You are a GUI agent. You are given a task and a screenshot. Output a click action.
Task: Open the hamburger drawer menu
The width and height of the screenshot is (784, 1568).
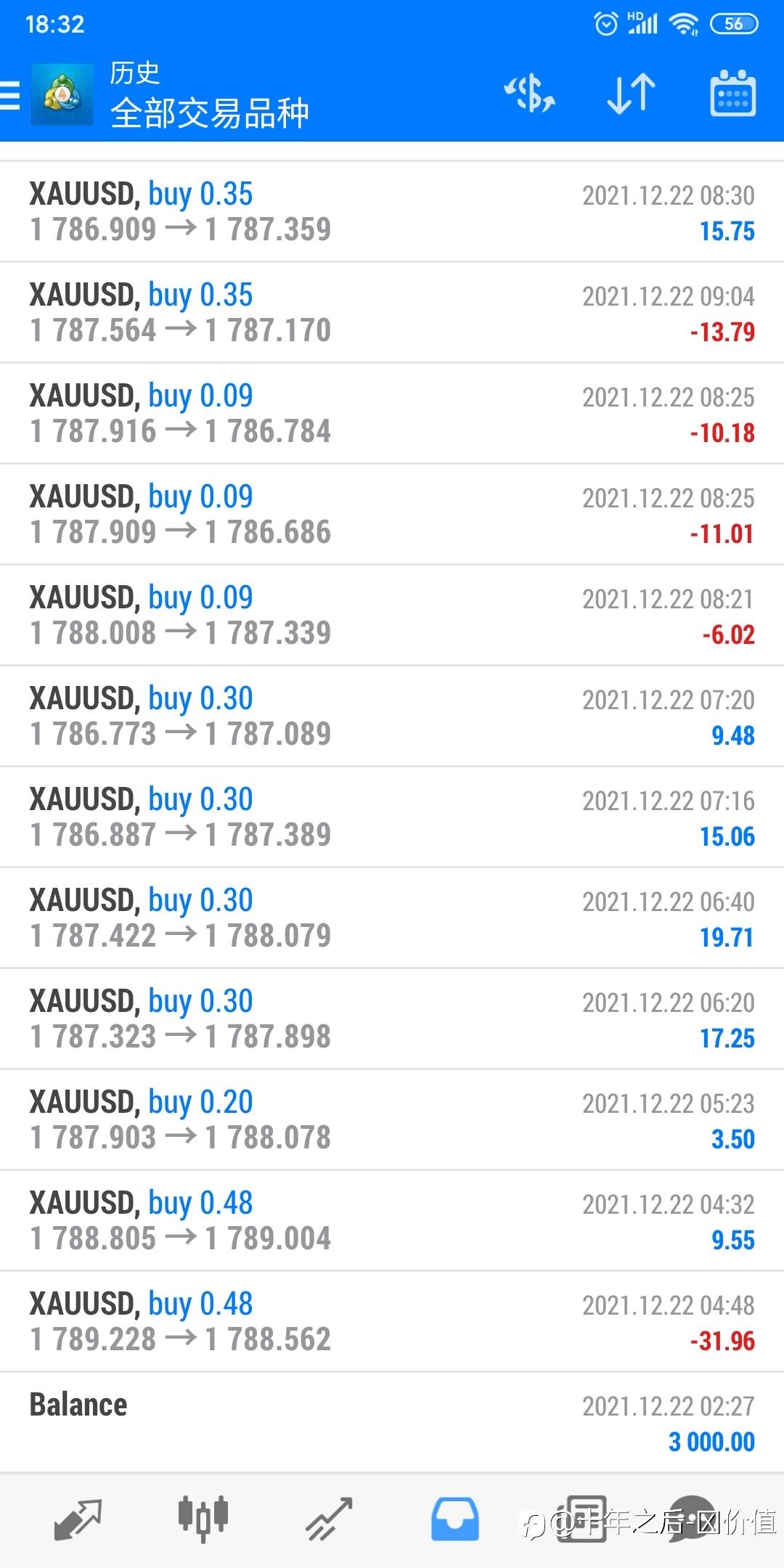tap(10, 95)
